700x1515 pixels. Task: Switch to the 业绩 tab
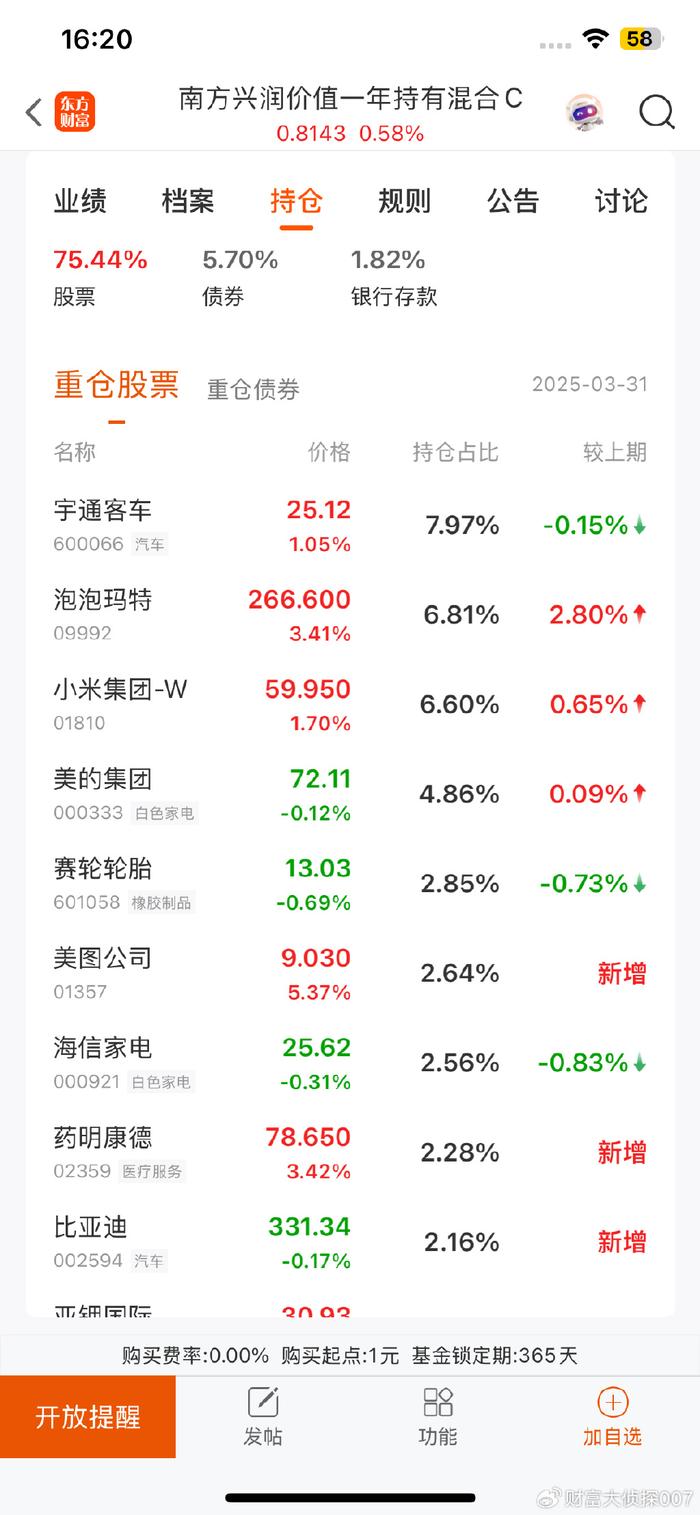tap(80, 201)
